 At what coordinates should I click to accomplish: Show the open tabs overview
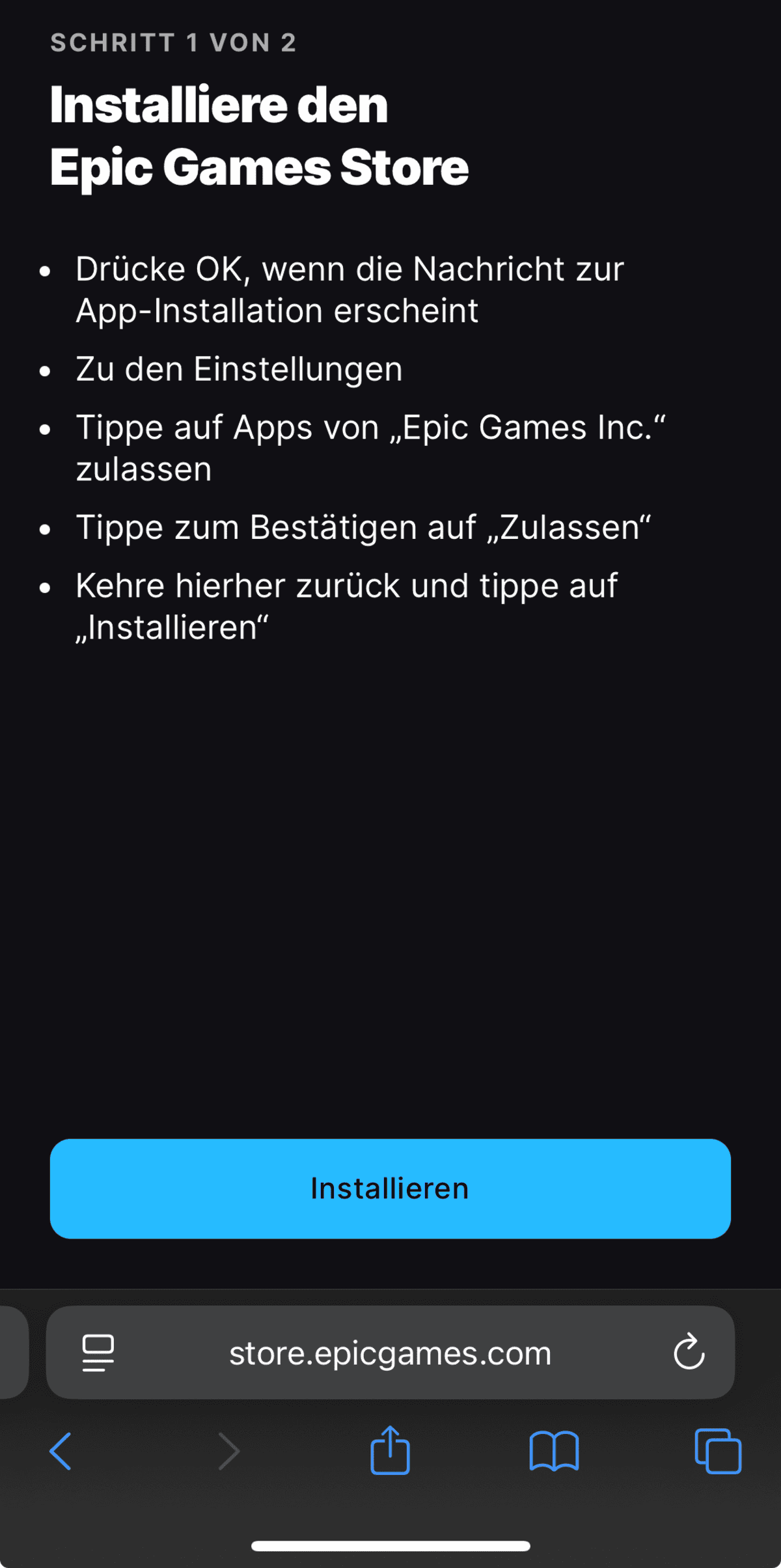coord(718,1451)
